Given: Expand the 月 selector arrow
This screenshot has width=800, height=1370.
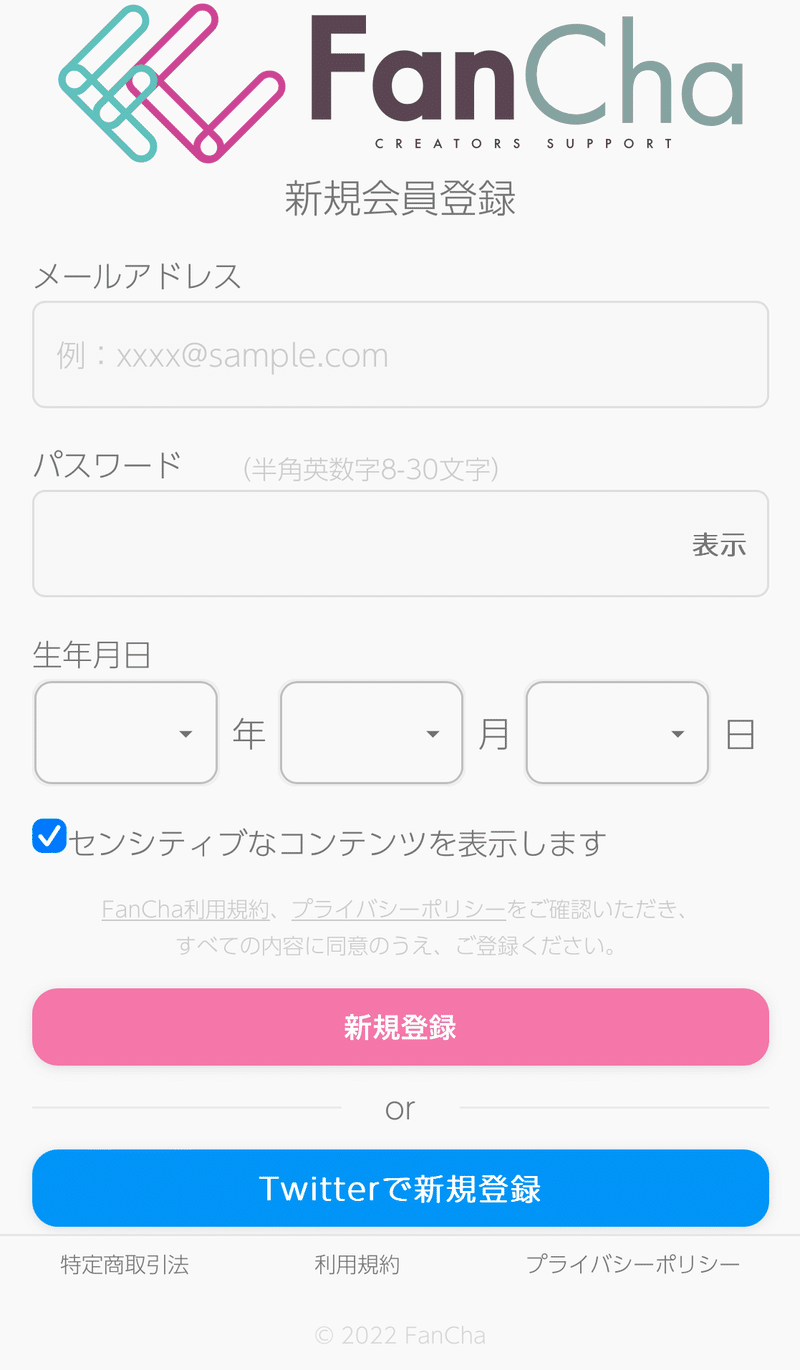Looking at the screenshot, I should pyautogui.click(x=430, y=732).
